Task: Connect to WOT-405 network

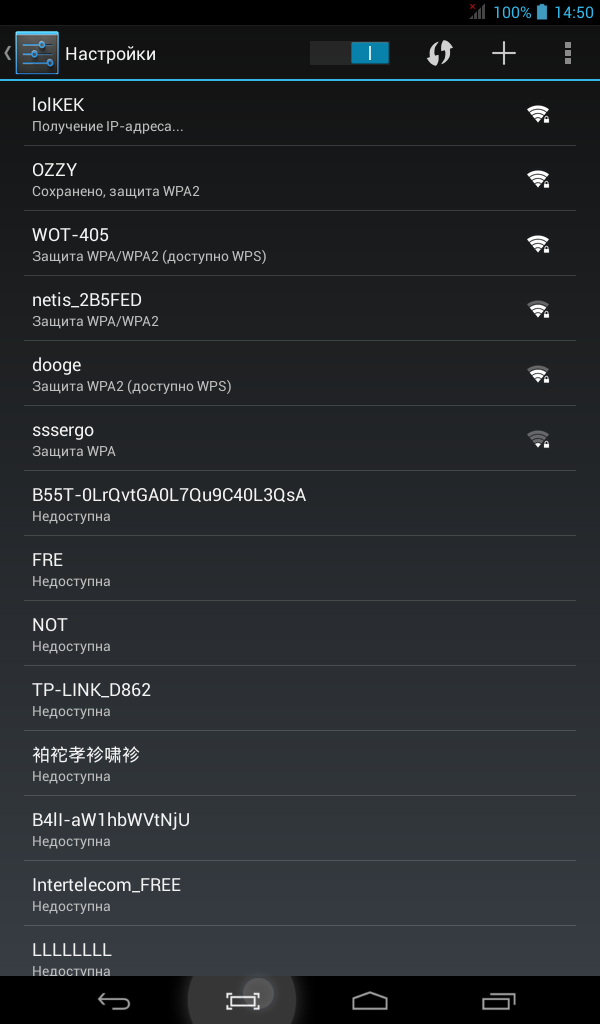Action: [x=300, y=244]
